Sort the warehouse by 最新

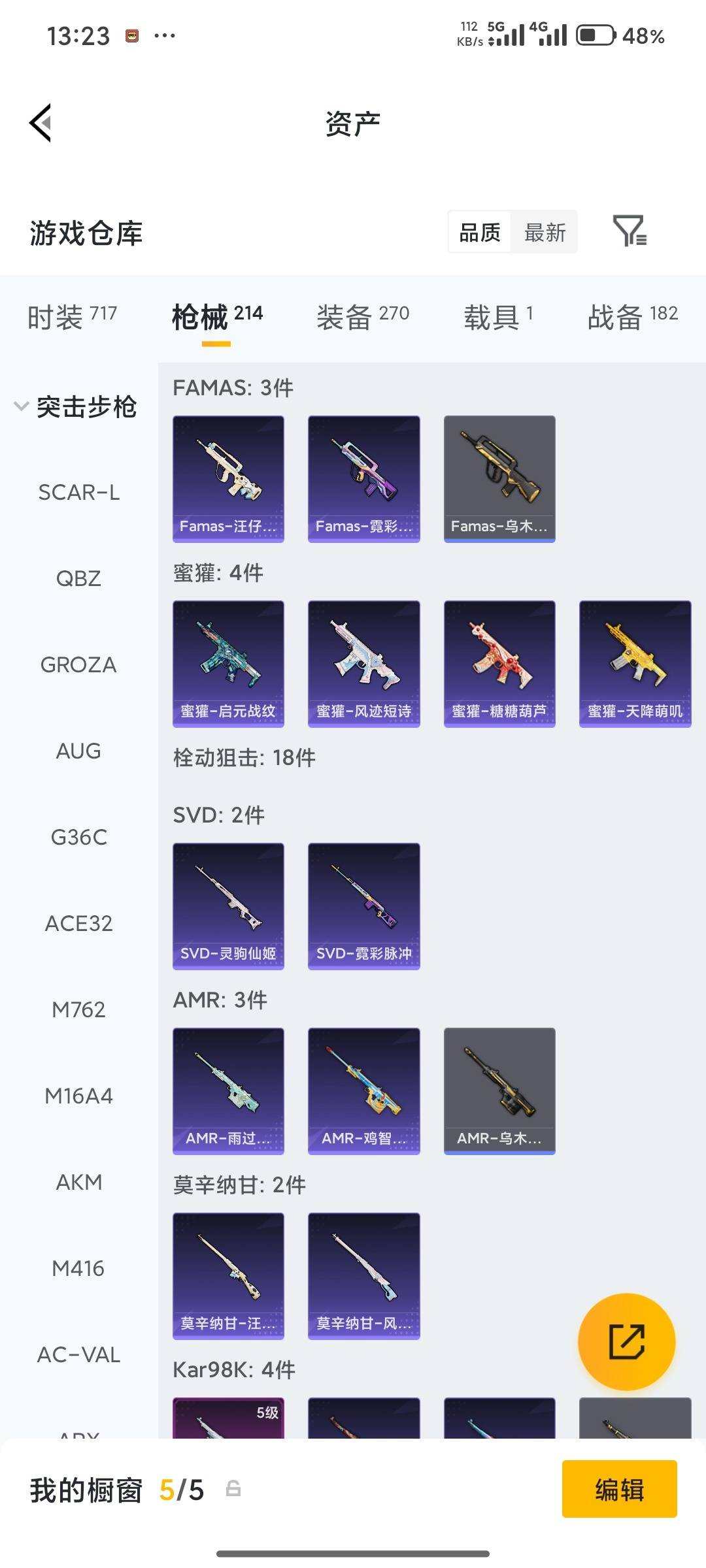(545, 233)
